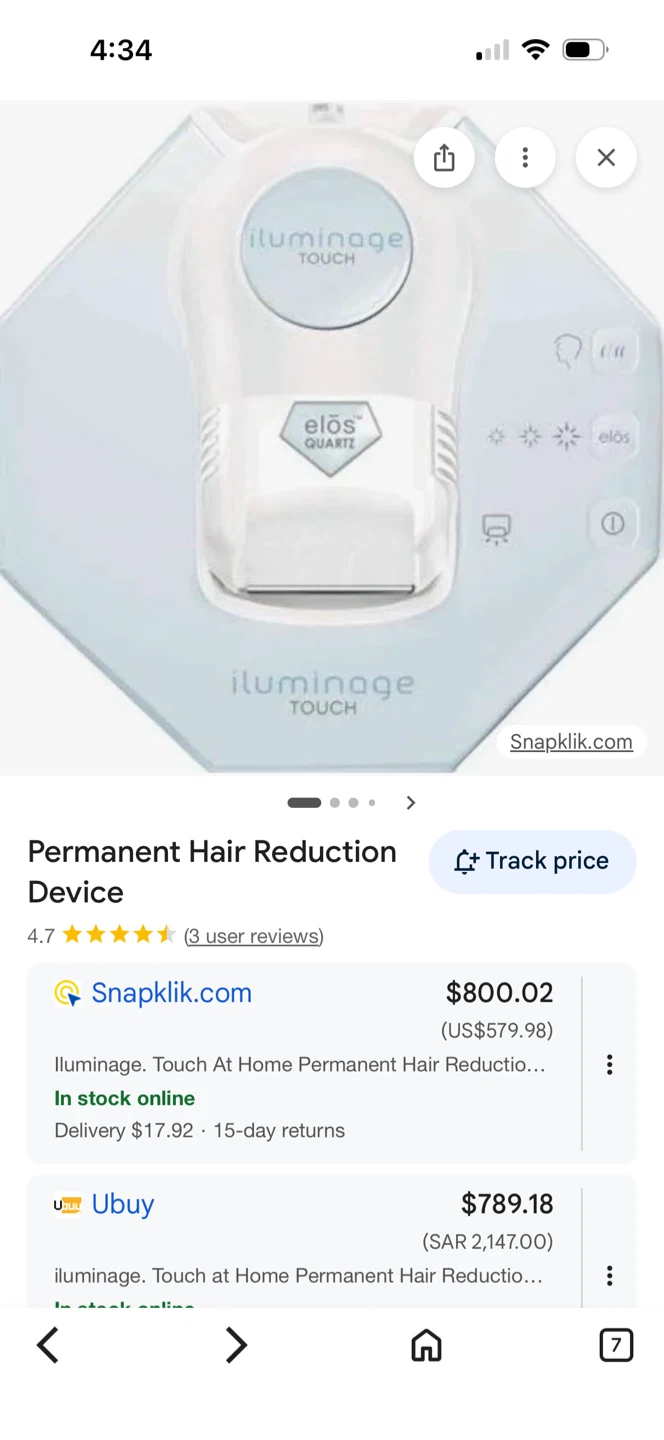Go to the browser home page
Viewport: 664px width, 1440px height.
point(426,1345)
